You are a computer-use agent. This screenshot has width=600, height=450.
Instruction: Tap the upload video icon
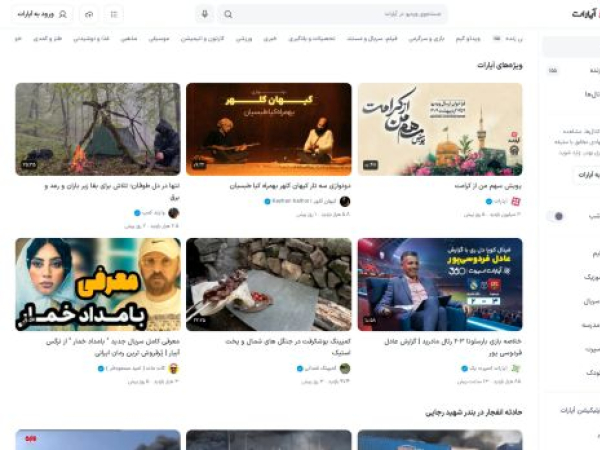coord(88,14)
